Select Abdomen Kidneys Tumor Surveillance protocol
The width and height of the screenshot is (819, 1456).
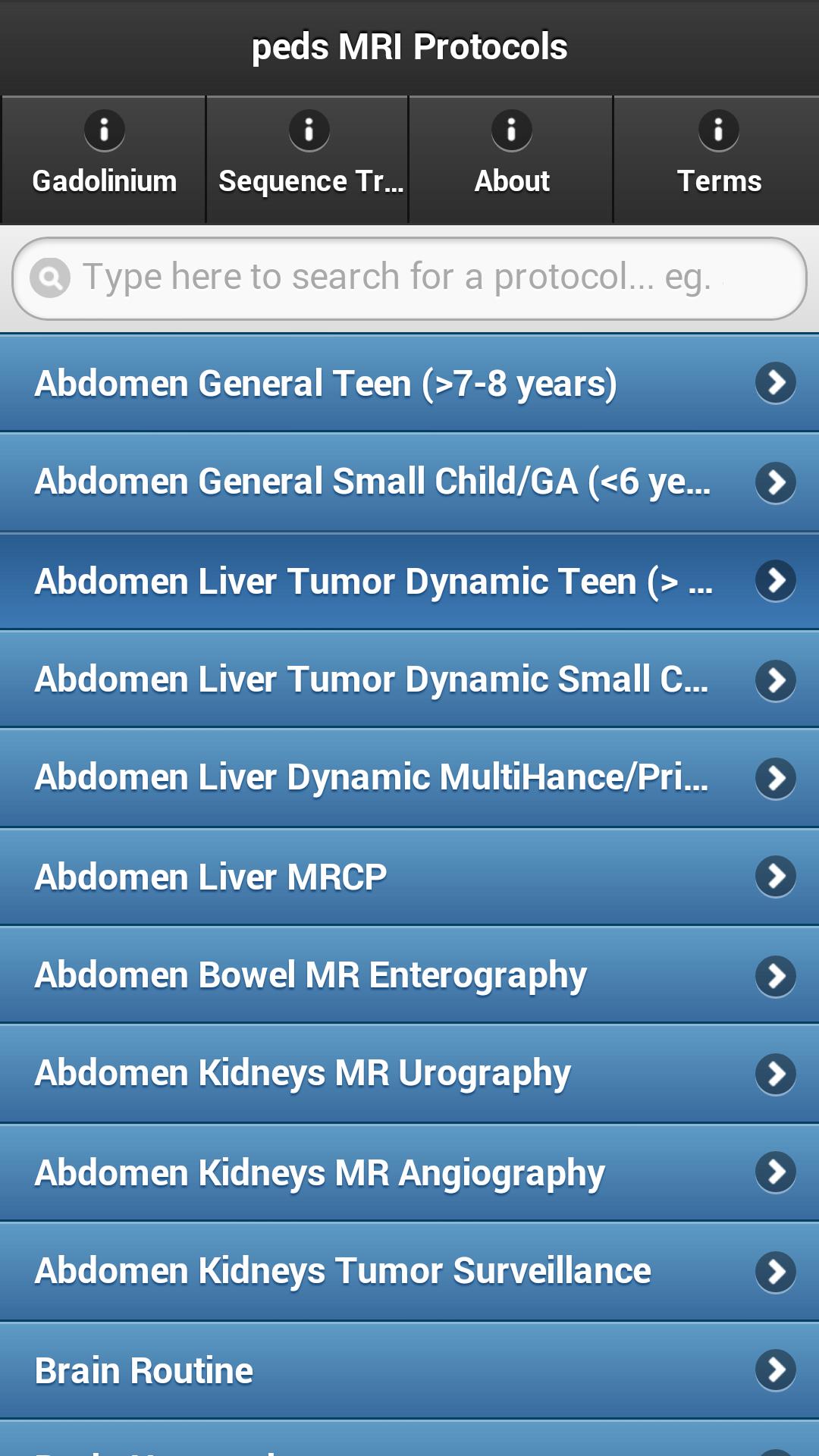point(409,1271)
